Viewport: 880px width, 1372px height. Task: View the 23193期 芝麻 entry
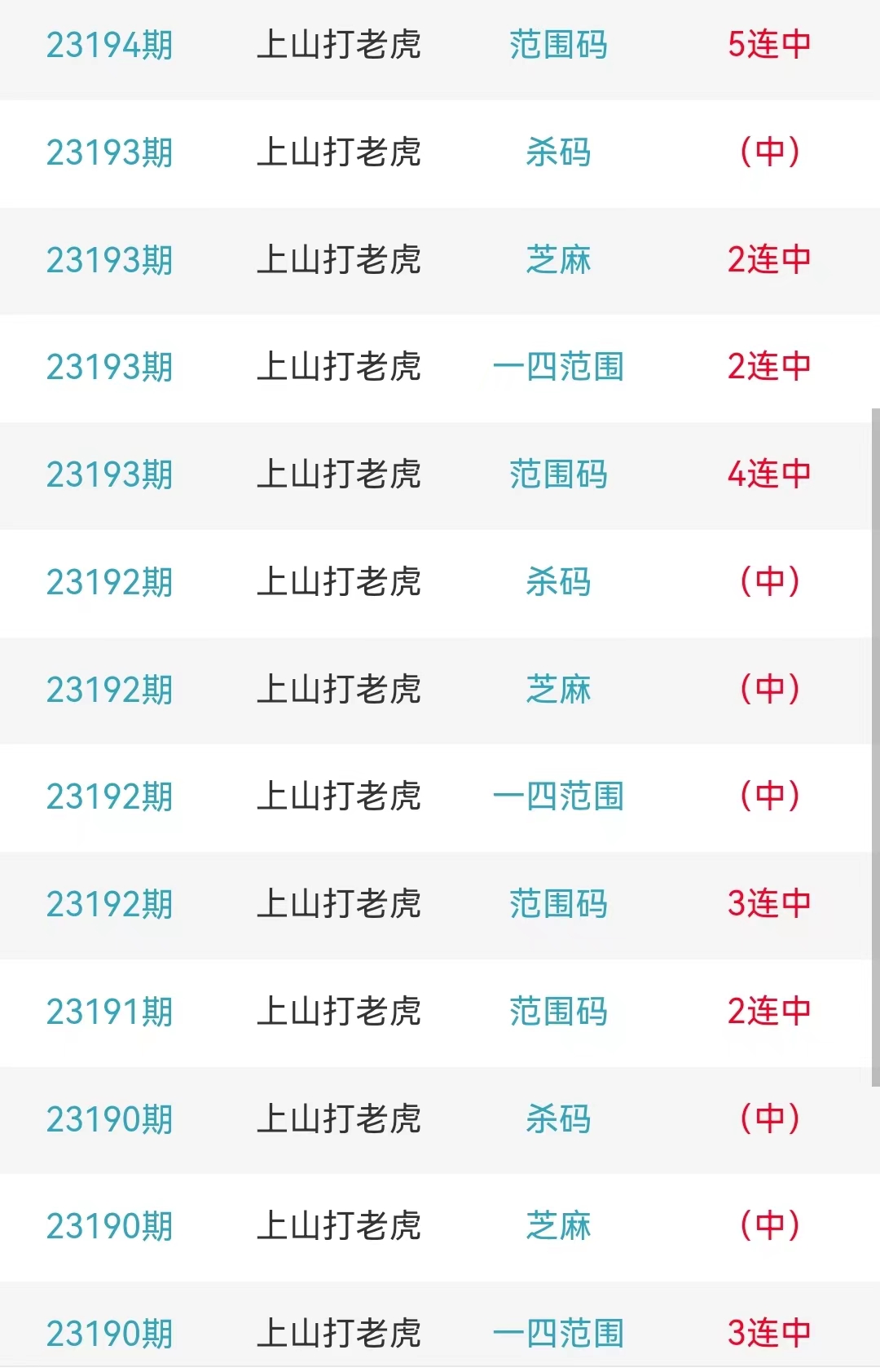[x=558, y=260]
